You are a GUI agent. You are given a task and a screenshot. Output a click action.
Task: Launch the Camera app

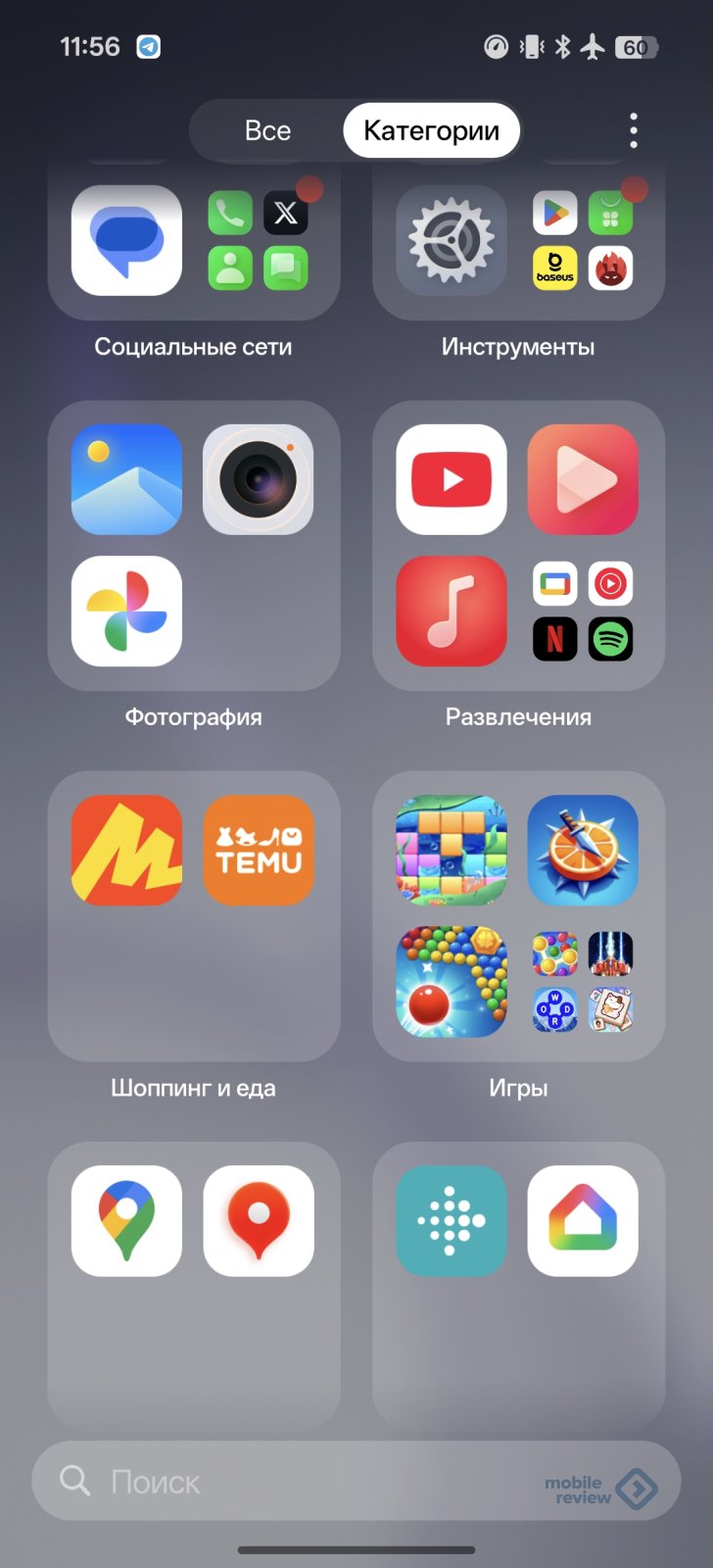coord(259,479)
